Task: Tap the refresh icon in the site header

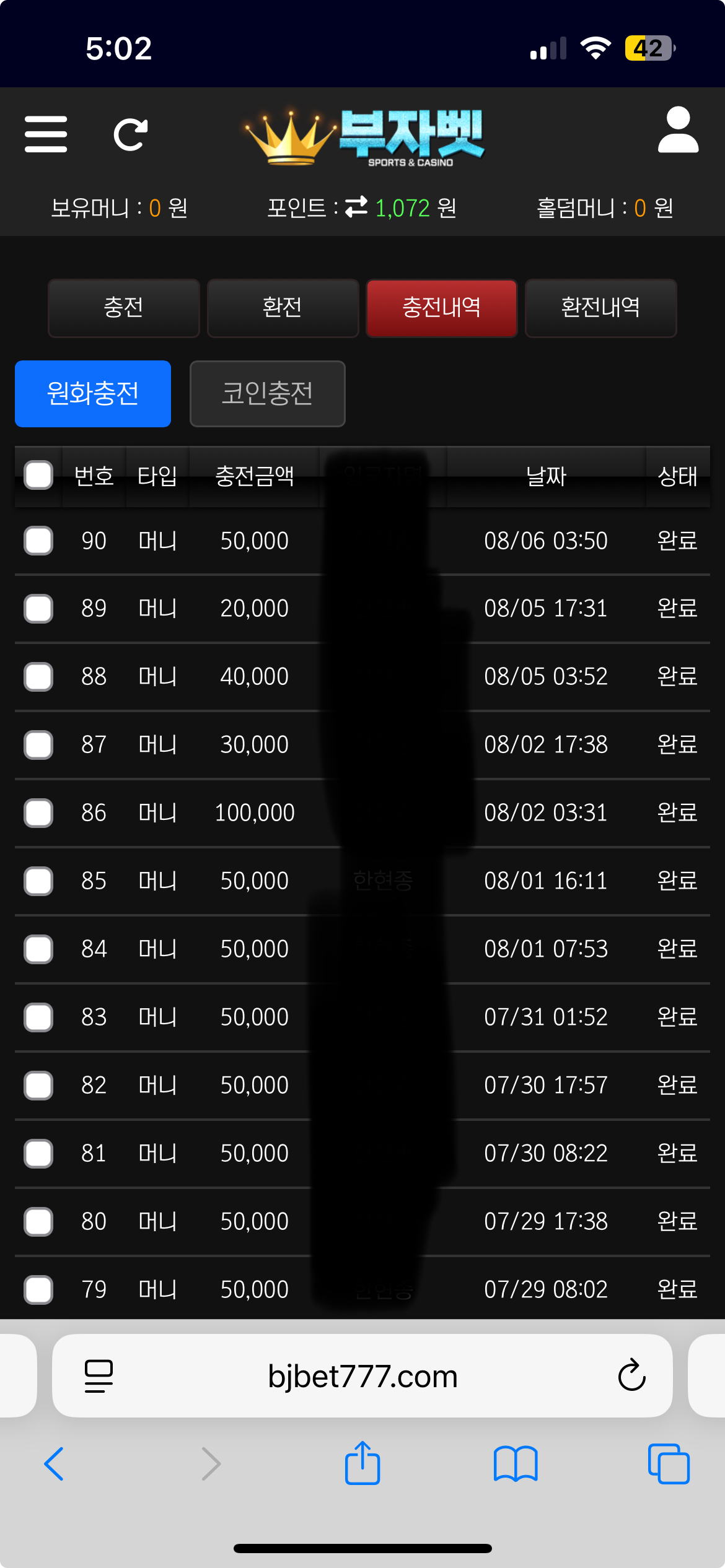Action: click(131, 134)
